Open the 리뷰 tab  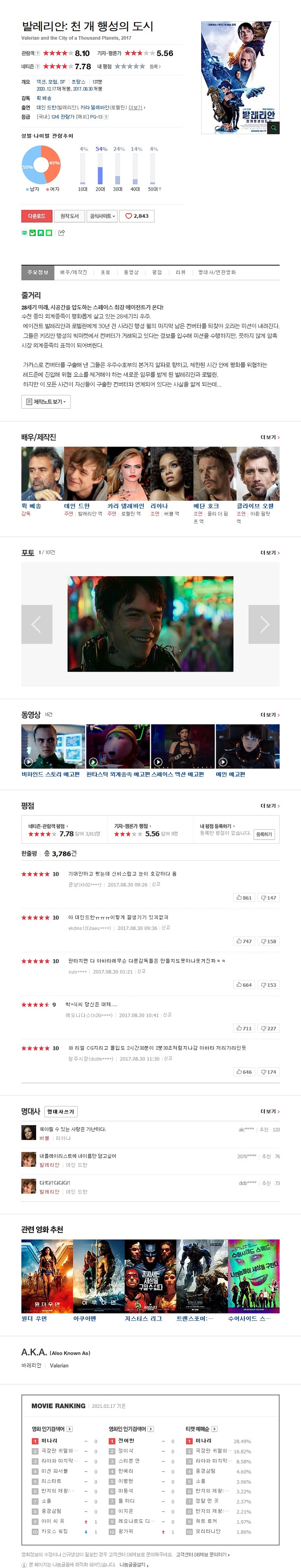click(x=181, y=272)
